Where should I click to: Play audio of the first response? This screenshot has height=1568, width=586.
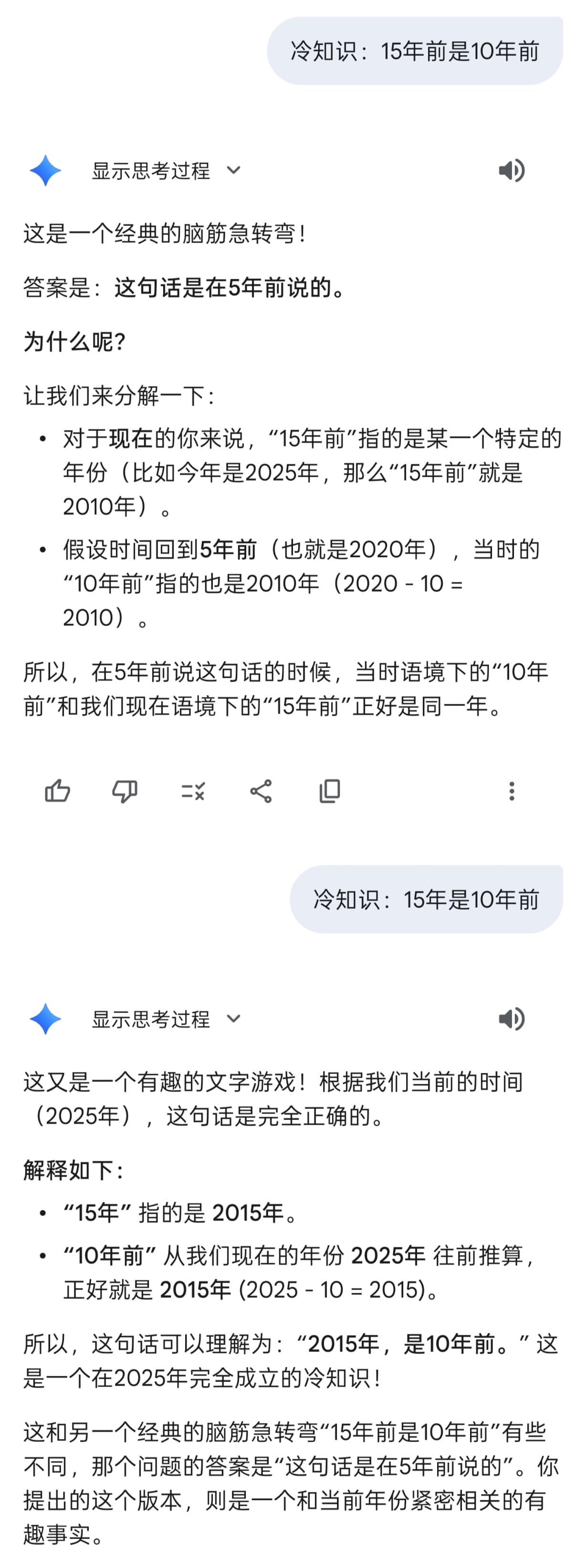511,170
